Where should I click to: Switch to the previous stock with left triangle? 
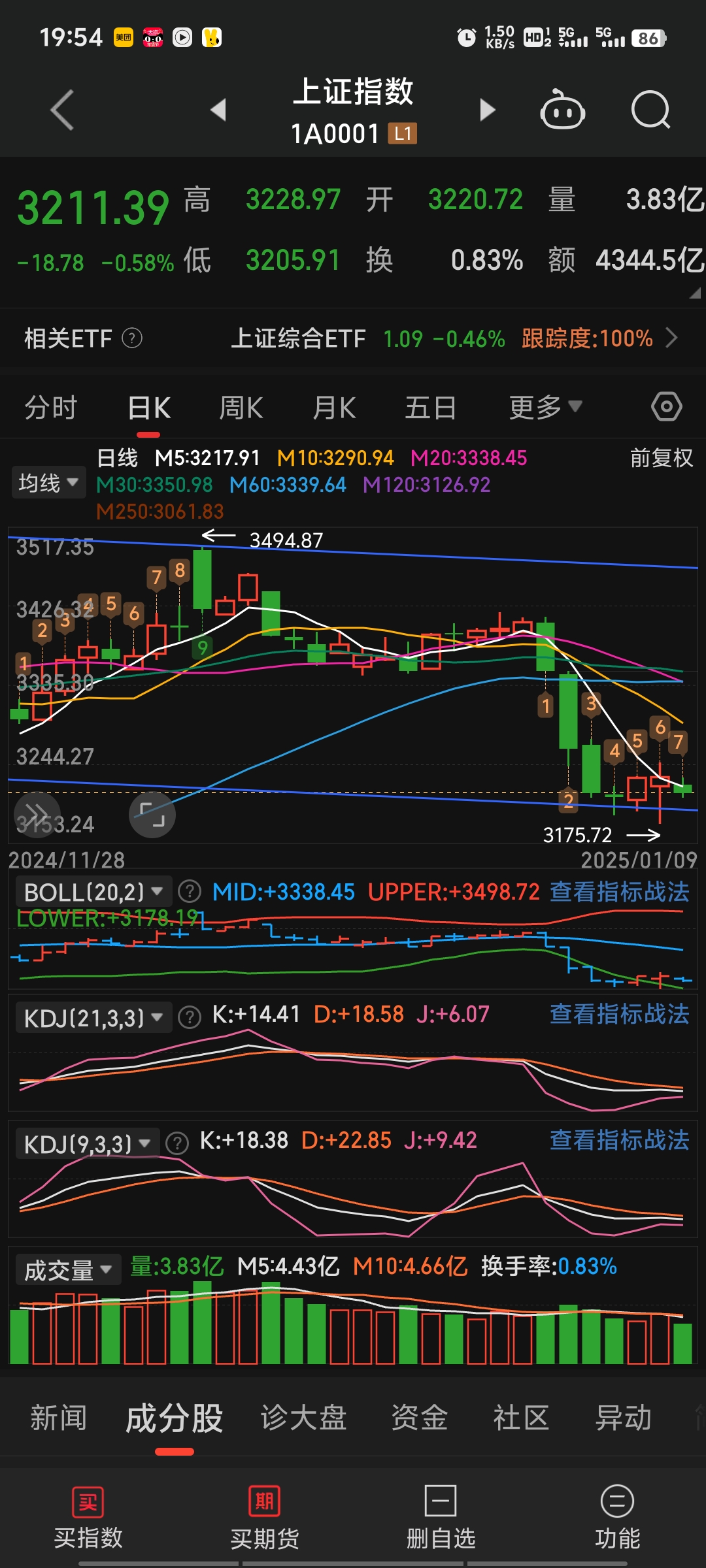(218, 110)
